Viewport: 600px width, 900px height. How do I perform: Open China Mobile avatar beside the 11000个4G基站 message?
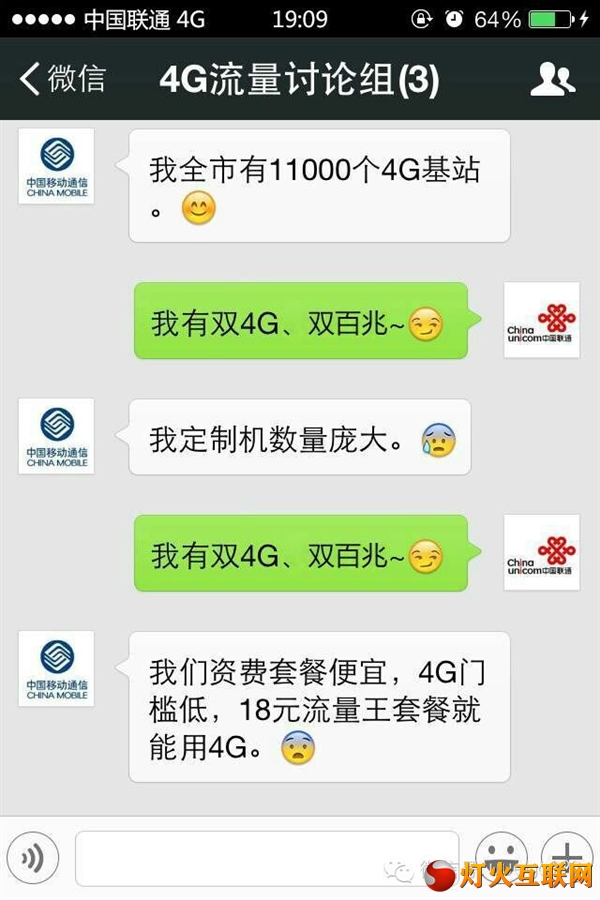coord(57,166)
